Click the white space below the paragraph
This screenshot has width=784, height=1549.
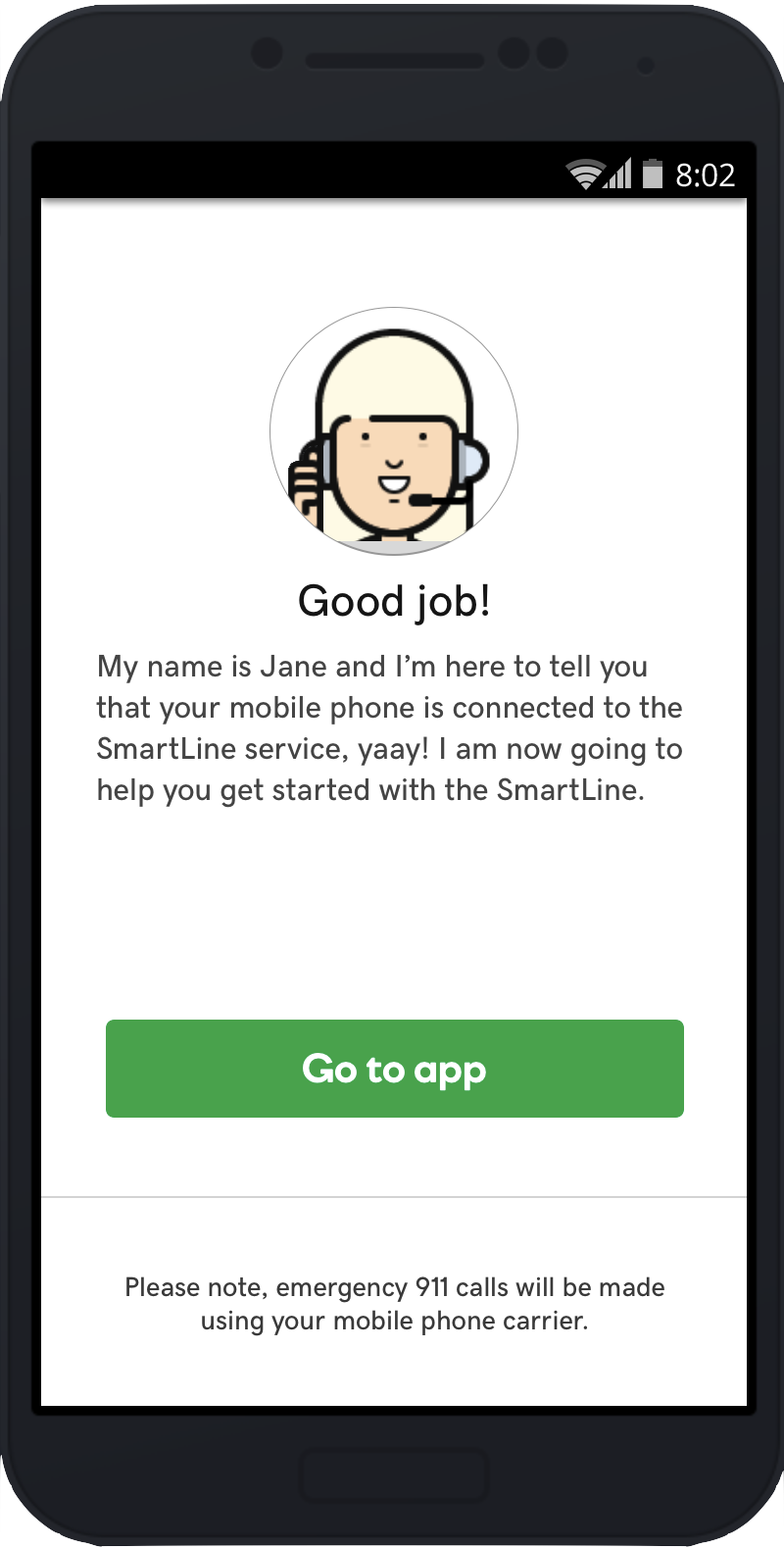point(392,912)
